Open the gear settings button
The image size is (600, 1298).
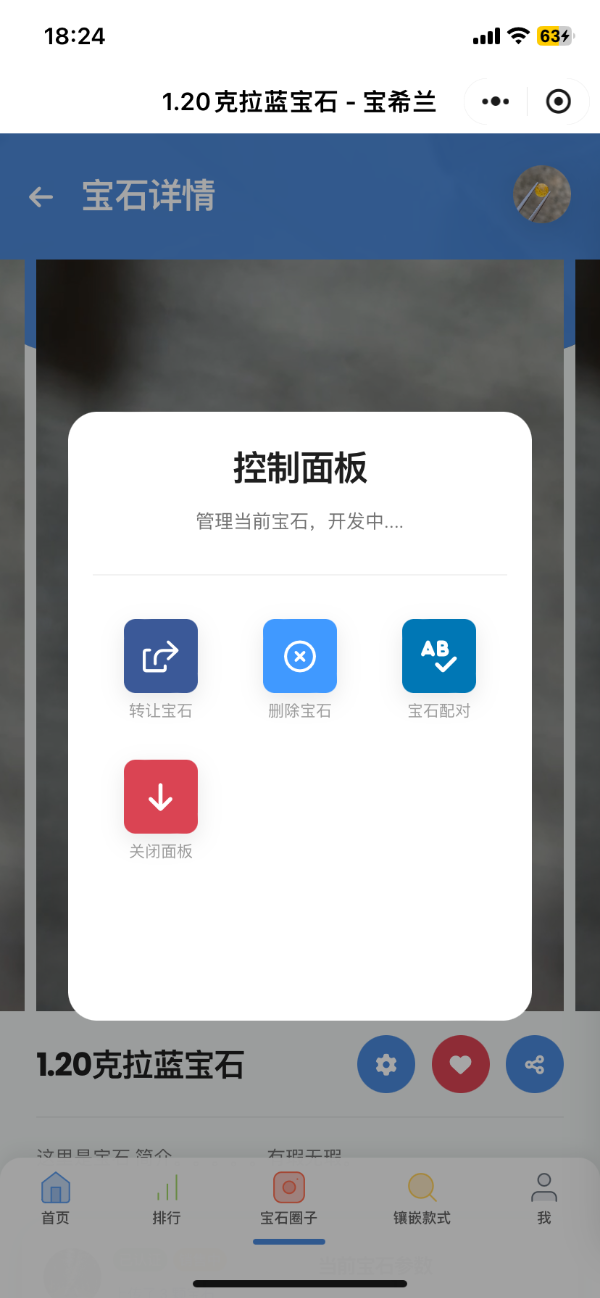(386, 1065)
